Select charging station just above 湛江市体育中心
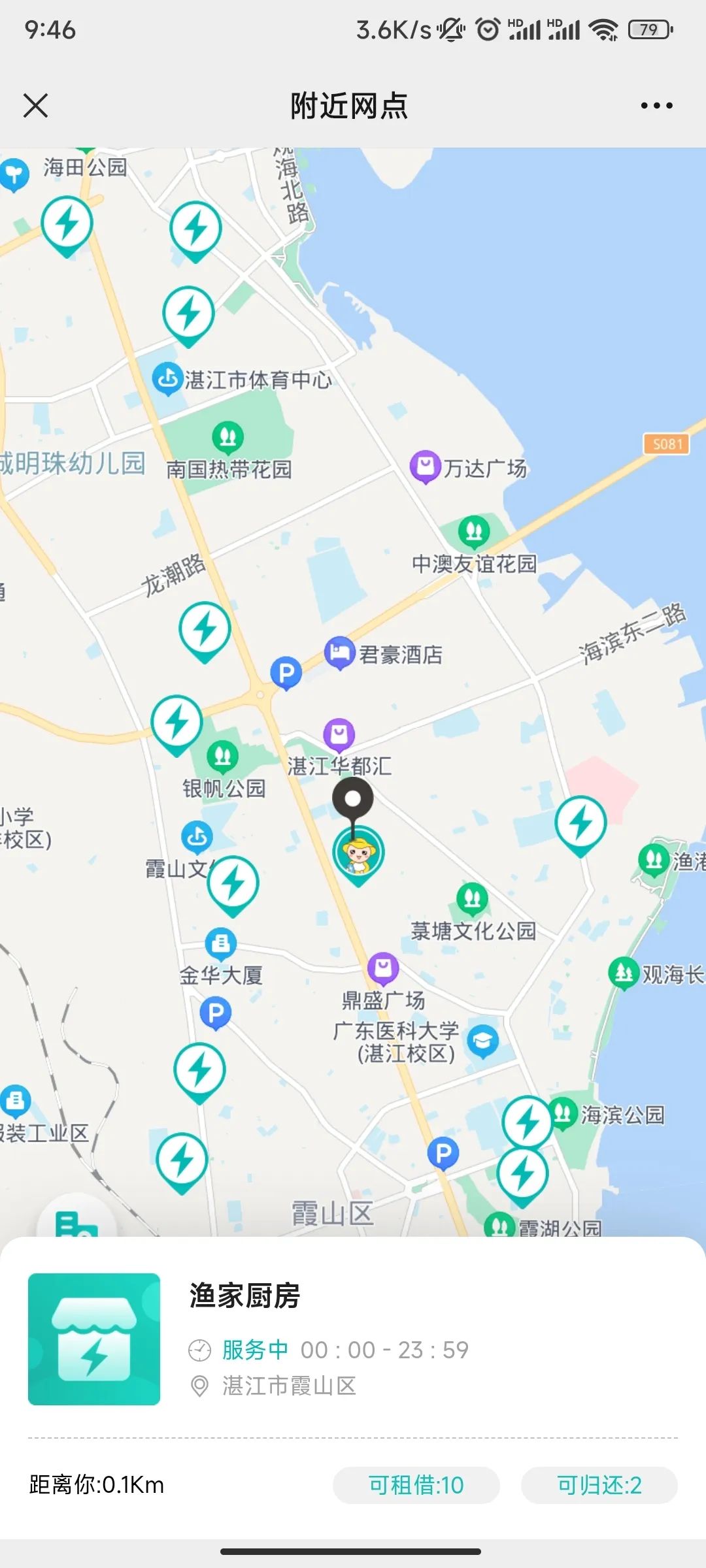Viewport: 706px width, 1568px height. click(x=188, y=312)
